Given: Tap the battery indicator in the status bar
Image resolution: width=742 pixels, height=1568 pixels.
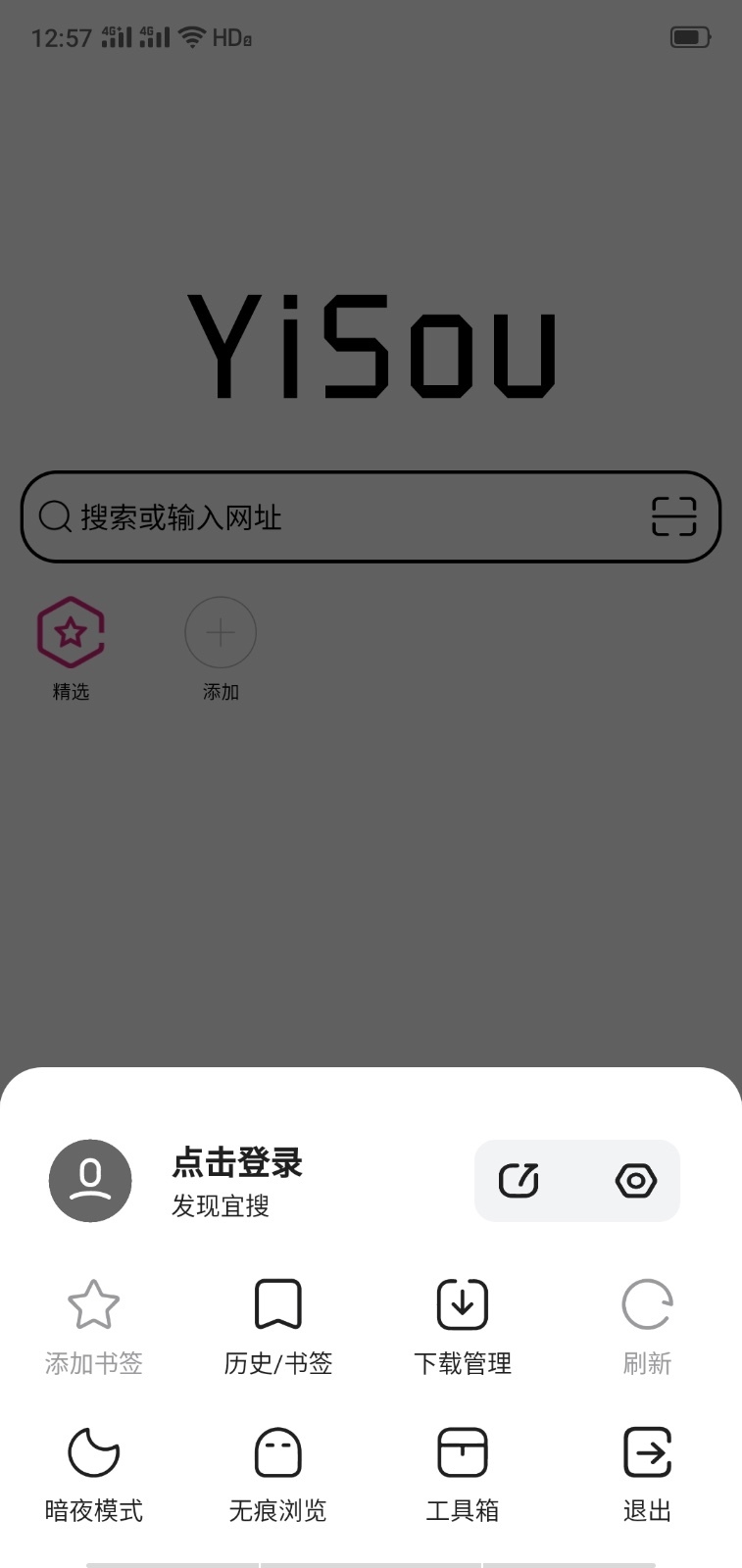Looking at the screenshot, I should 690,36.
